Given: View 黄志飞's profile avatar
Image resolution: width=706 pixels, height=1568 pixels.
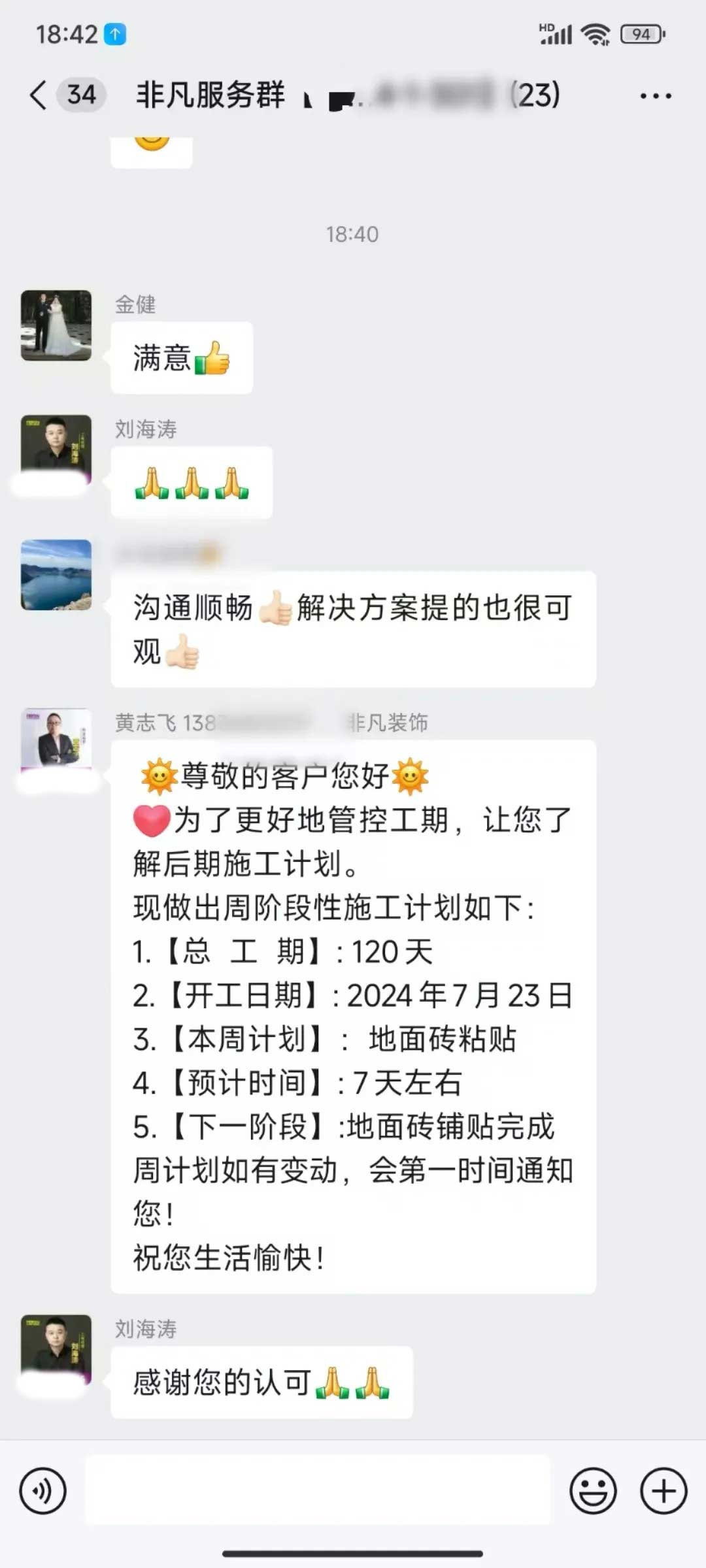Looking at the screenshot, I should (x=56, y=739).
